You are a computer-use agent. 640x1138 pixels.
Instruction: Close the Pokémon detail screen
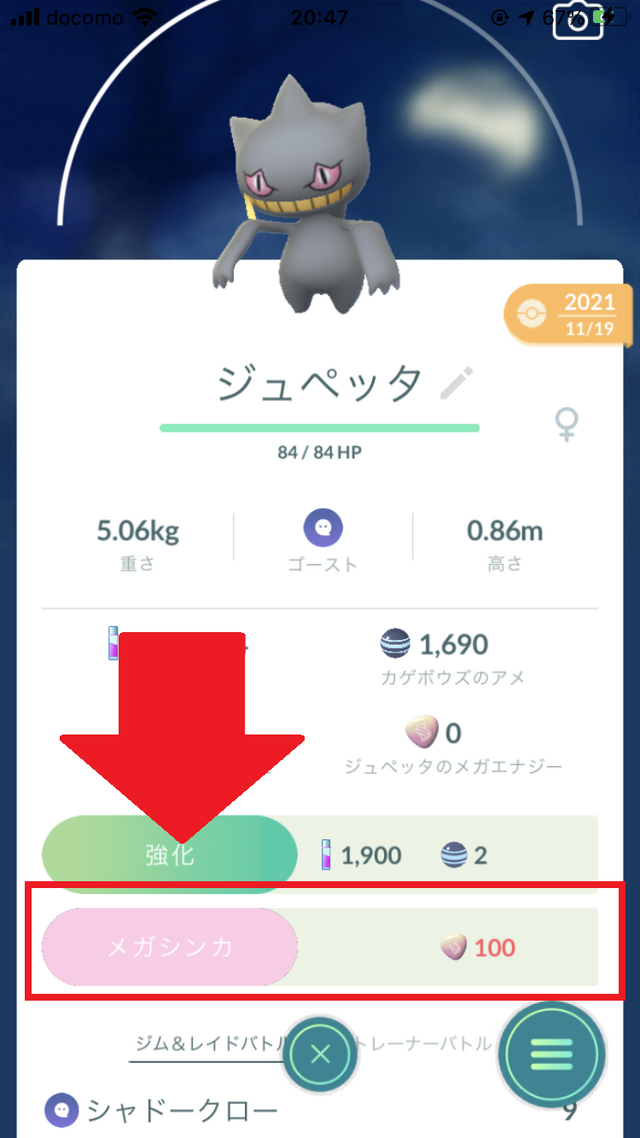coord(320,1053)
